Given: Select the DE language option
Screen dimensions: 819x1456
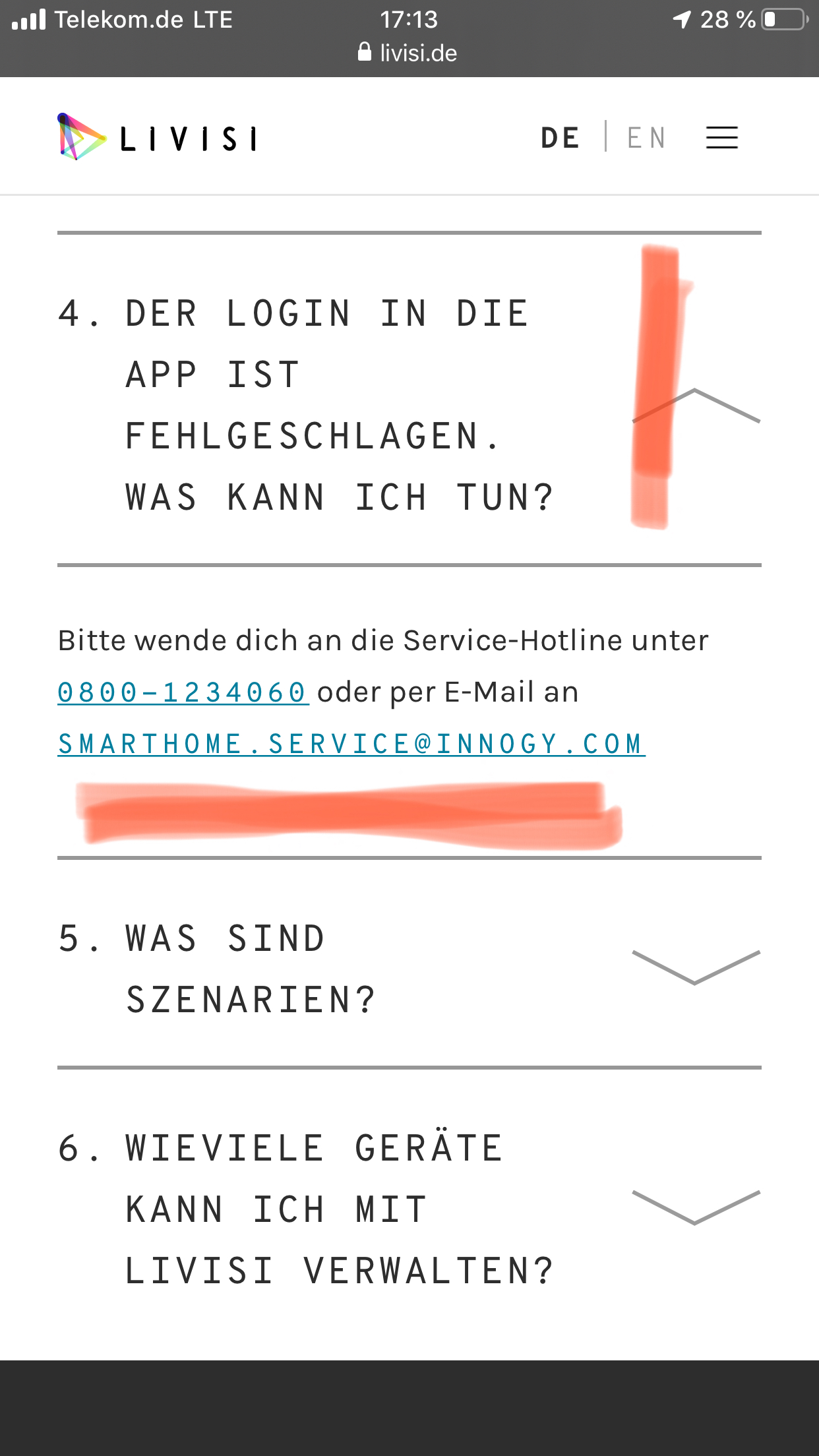Looking at the screenshot, I should 561,138.
